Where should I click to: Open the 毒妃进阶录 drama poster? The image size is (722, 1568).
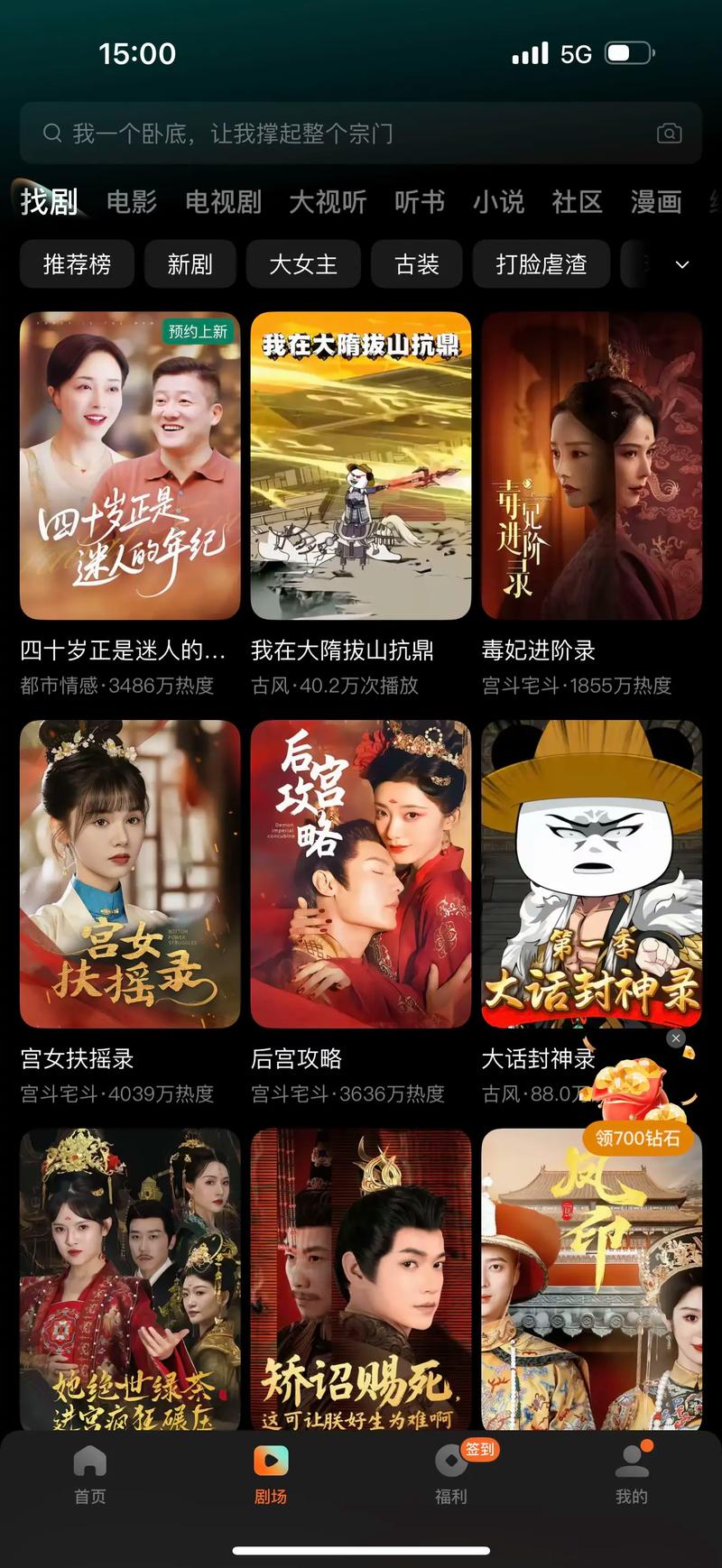click(591, 466)
